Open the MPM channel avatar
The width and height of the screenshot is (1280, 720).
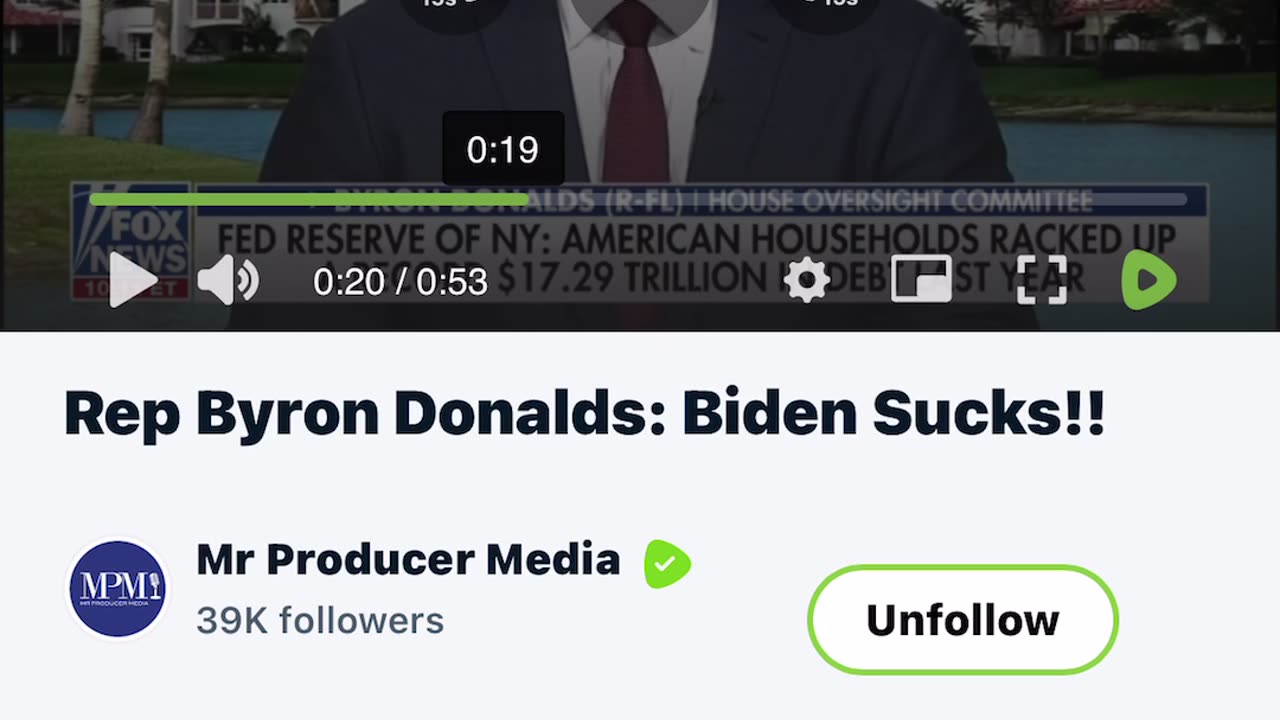118,589
